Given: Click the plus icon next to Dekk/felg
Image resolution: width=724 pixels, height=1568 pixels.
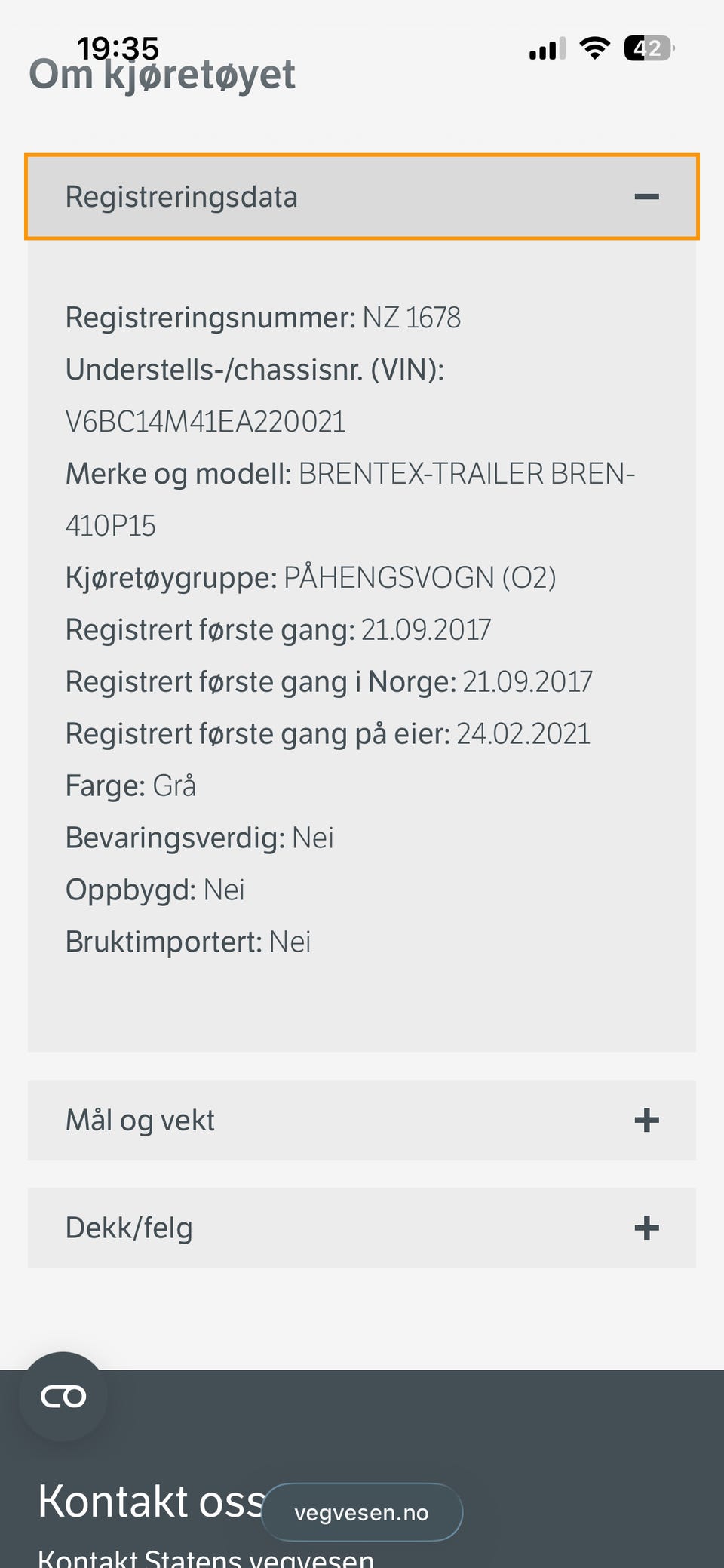Looking at the screenshot, I should click(646, 1228).
